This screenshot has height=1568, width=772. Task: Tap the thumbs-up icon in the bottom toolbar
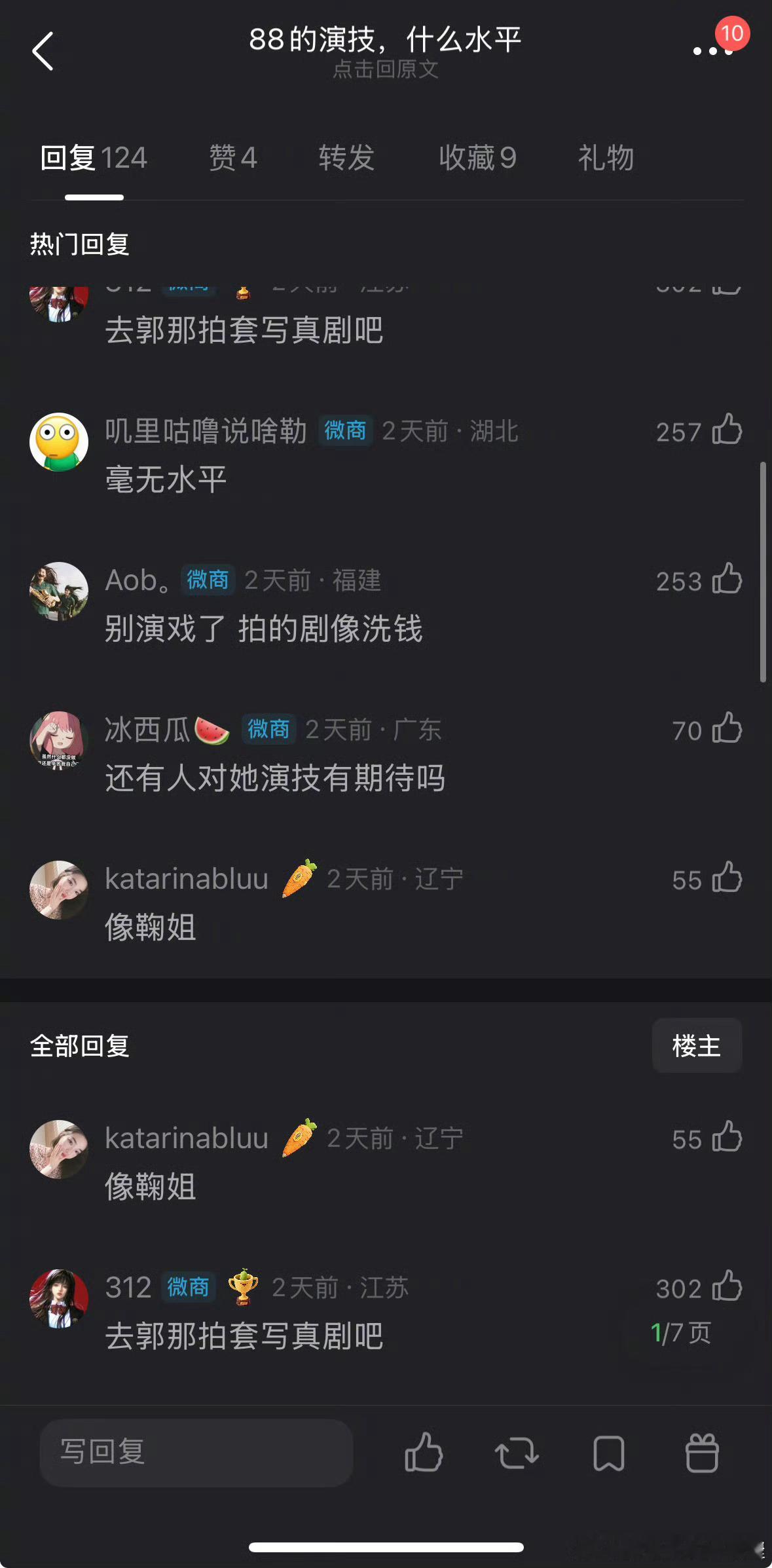pos(423,1453)
